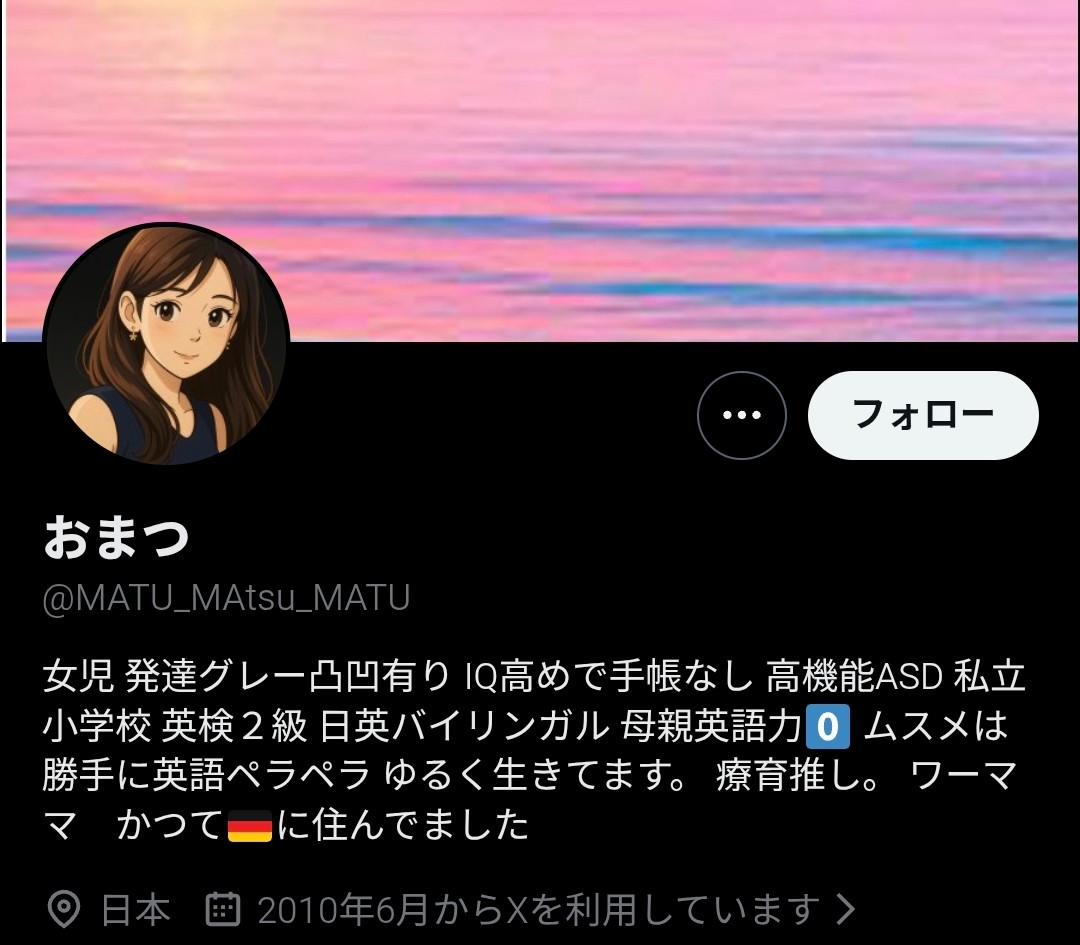Open the three-dot overflow menu
1080x945 pixels.
(x=741, y=415)
